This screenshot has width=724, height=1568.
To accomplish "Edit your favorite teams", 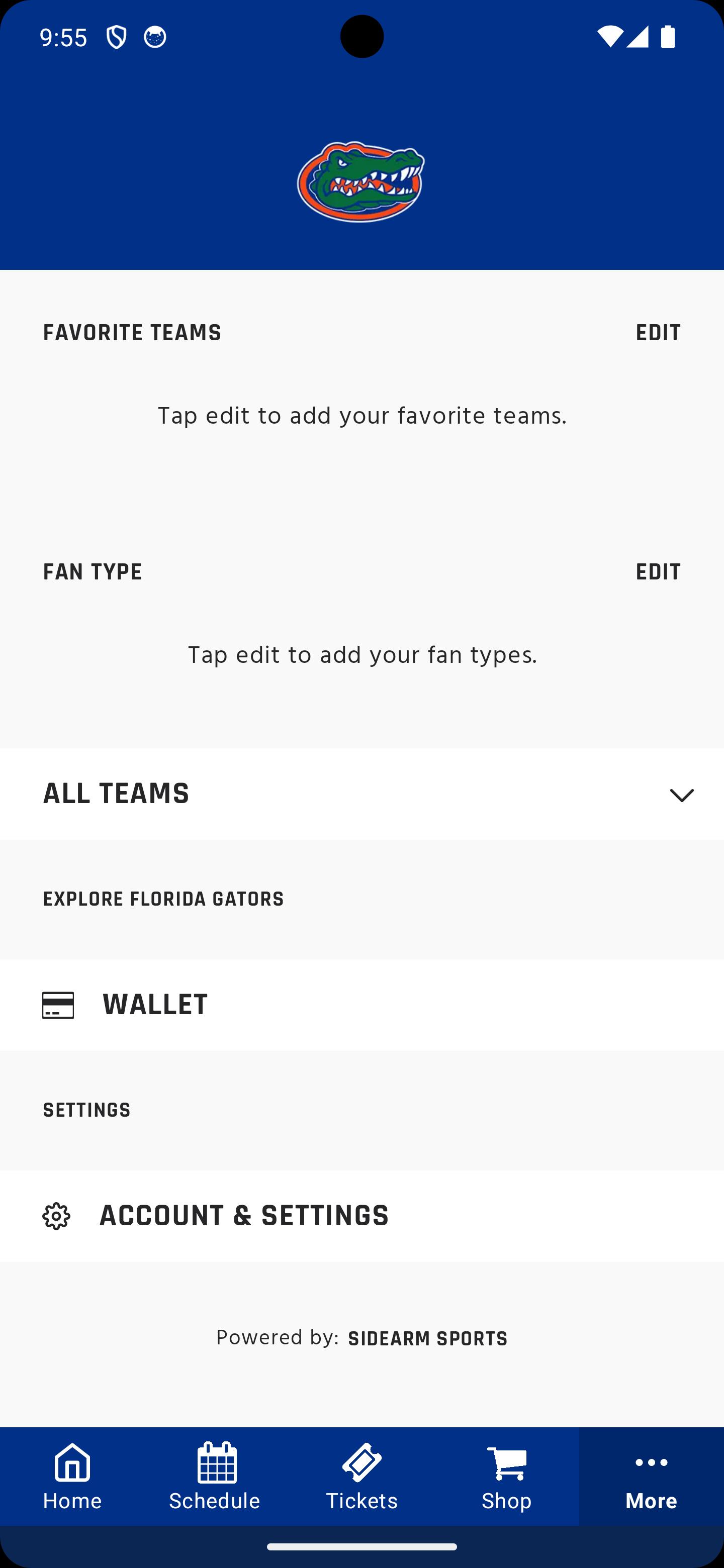I will [658, 333].
